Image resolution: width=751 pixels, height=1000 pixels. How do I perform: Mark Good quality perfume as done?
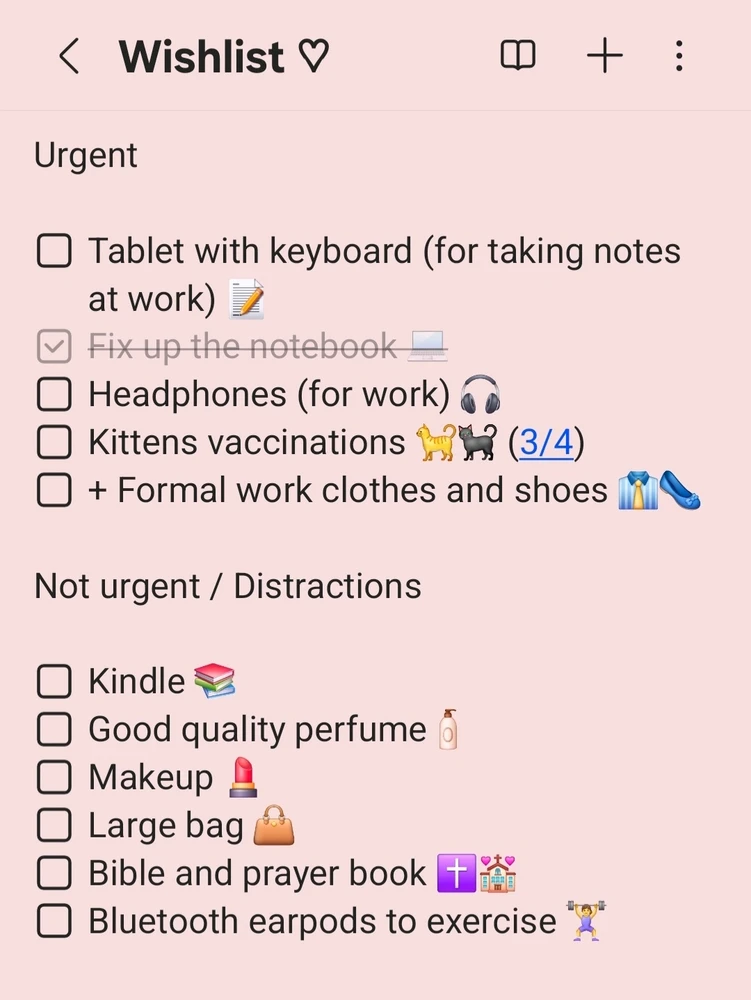click(x=54, y=730)
